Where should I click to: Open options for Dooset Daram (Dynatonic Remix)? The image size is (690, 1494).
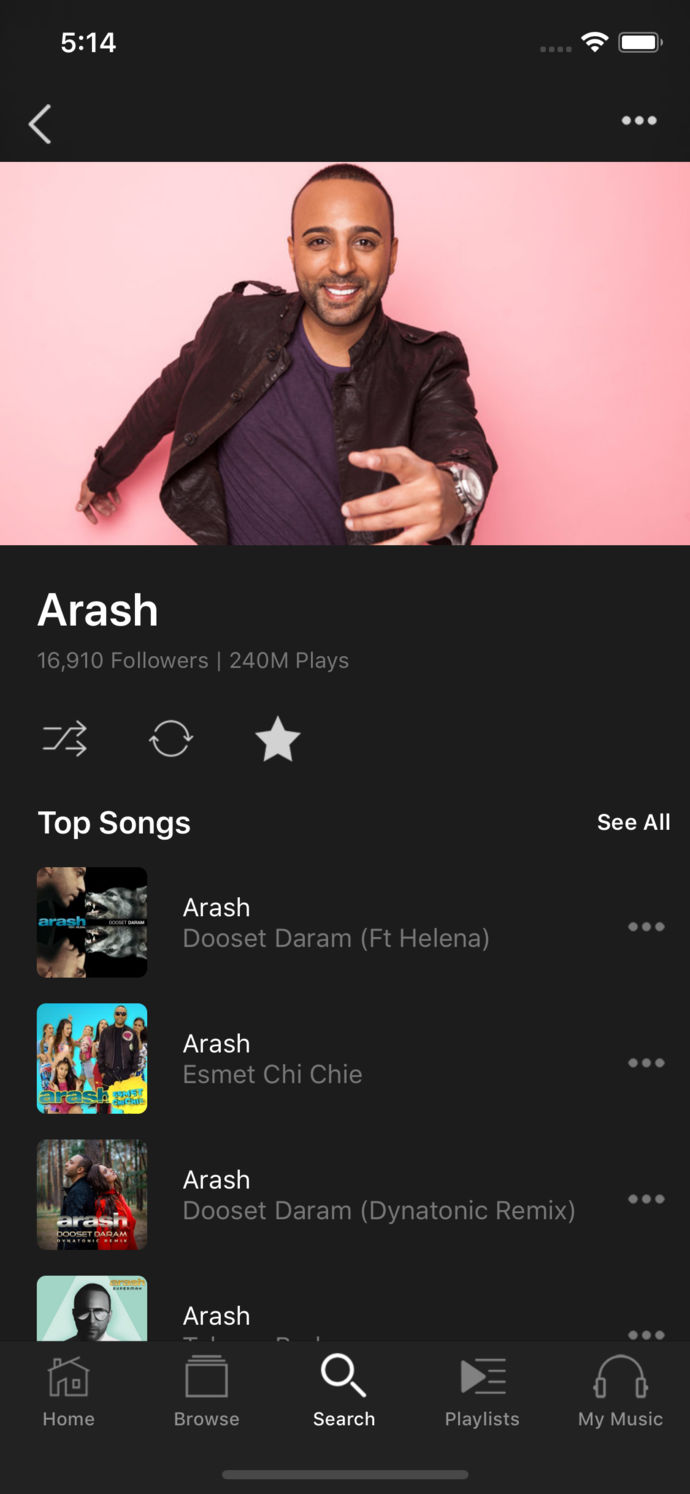(x=646, y=1199)
